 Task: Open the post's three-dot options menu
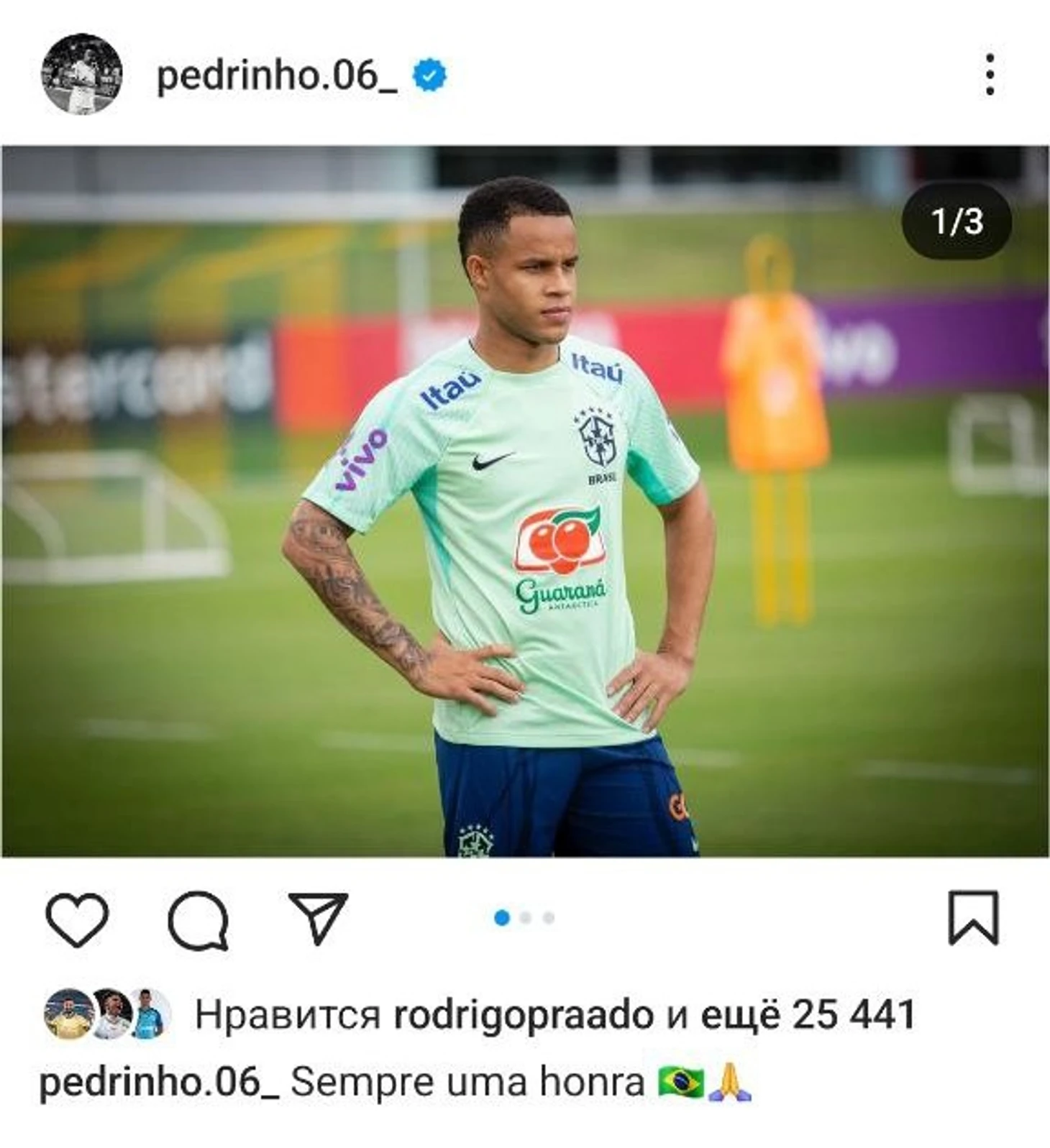click(x=990, y=74)
